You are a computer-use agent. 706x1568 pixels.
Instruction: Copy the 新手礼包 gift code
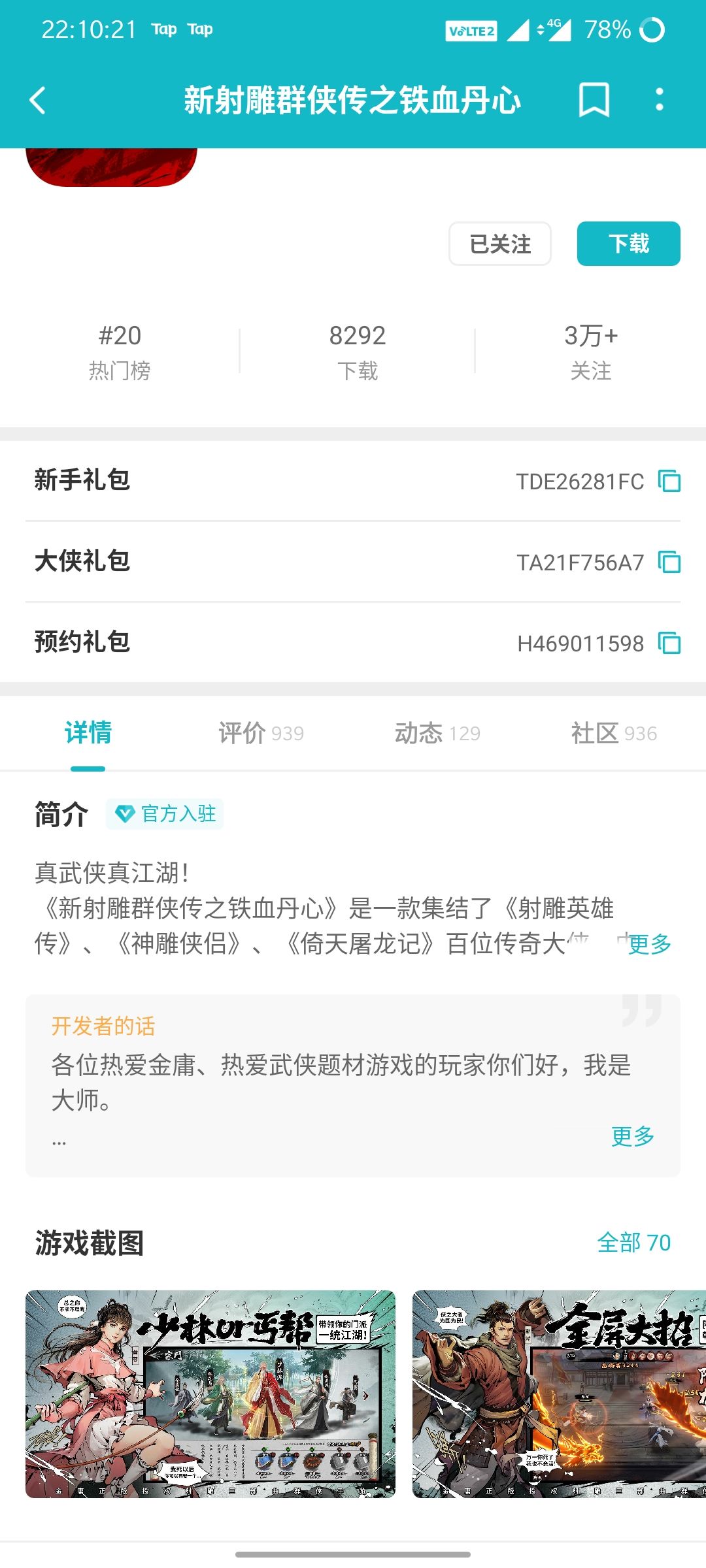669,482
